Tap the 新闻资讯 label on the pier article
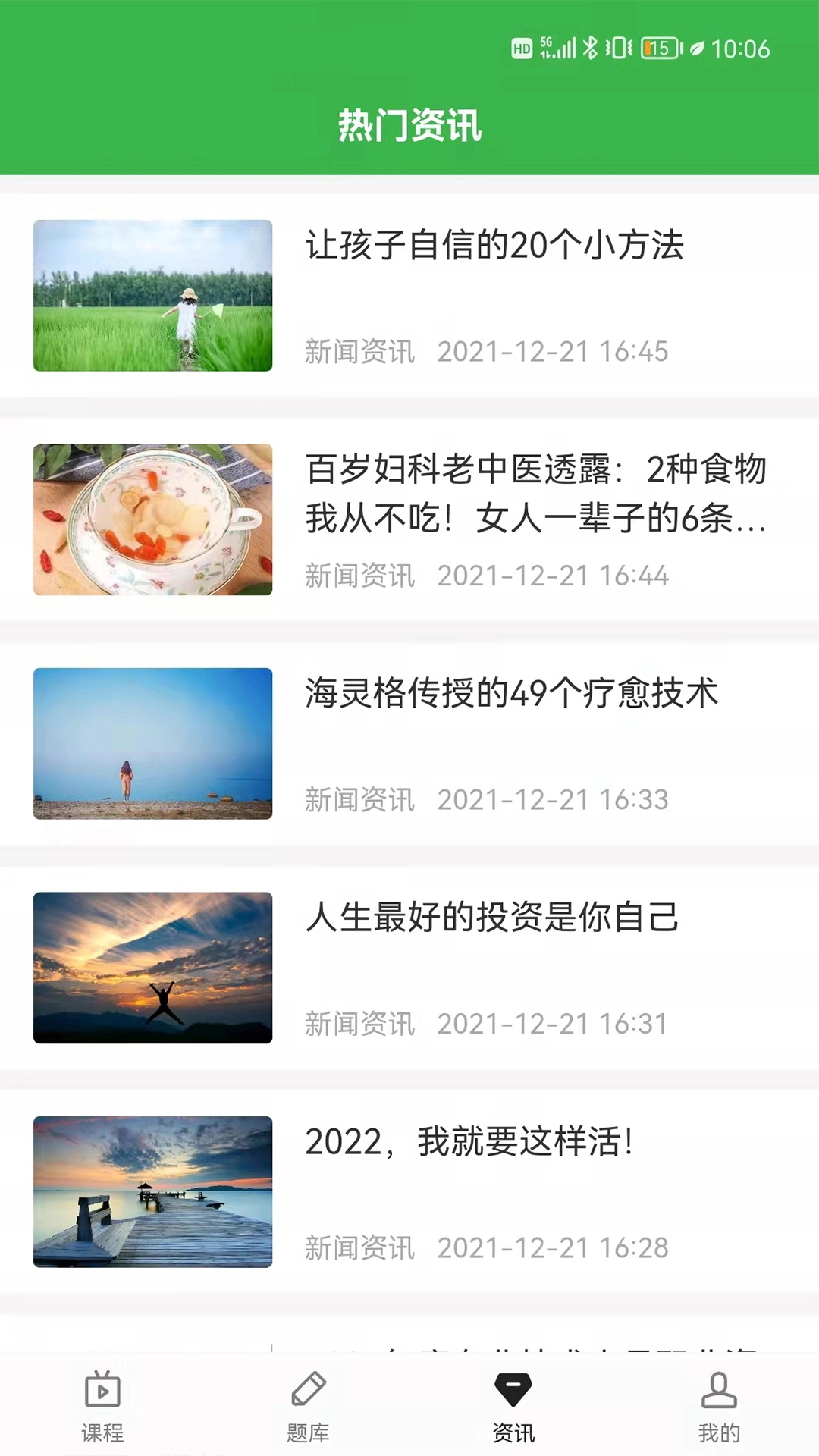819x1456 pixels. [x=359, y=1247]
